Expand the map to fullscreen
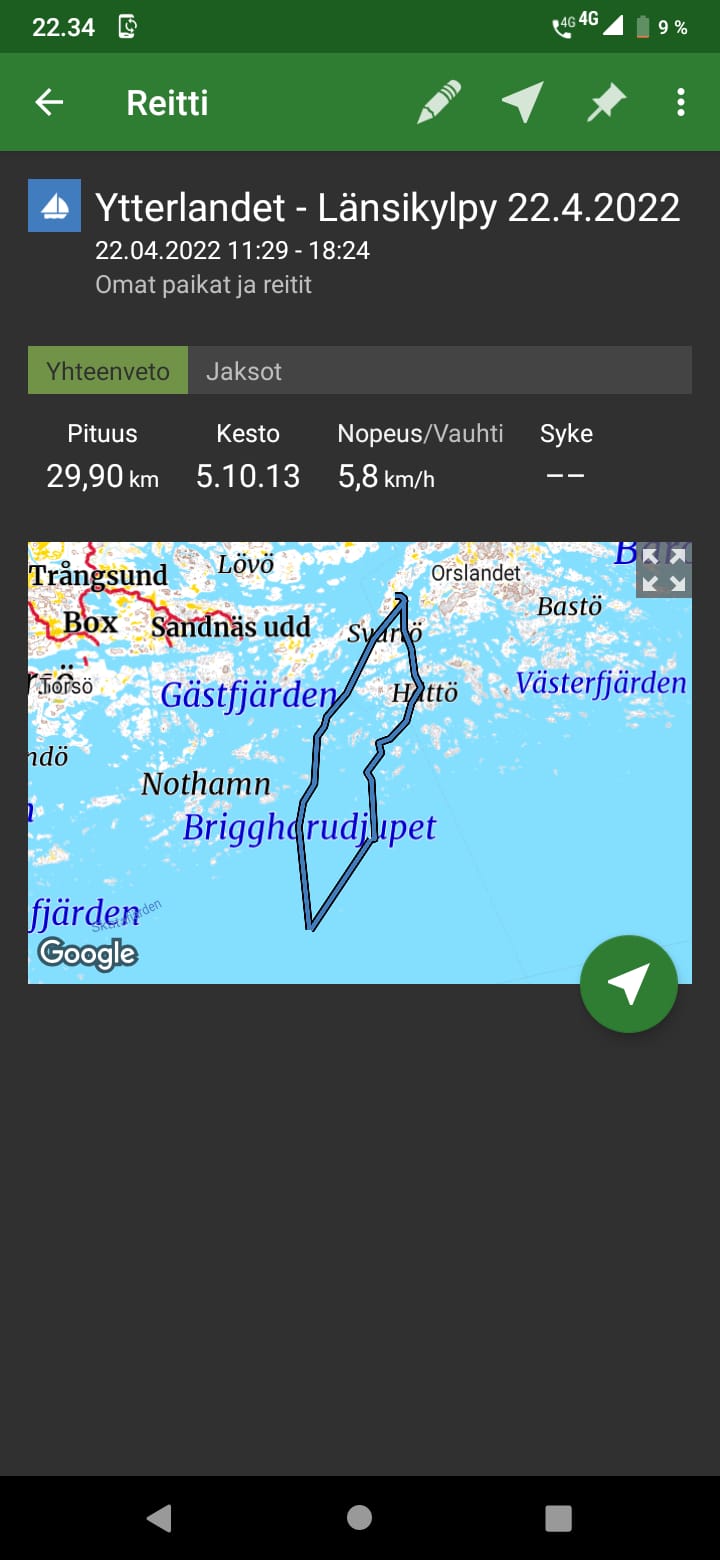720x1560 pixels. 664,570
